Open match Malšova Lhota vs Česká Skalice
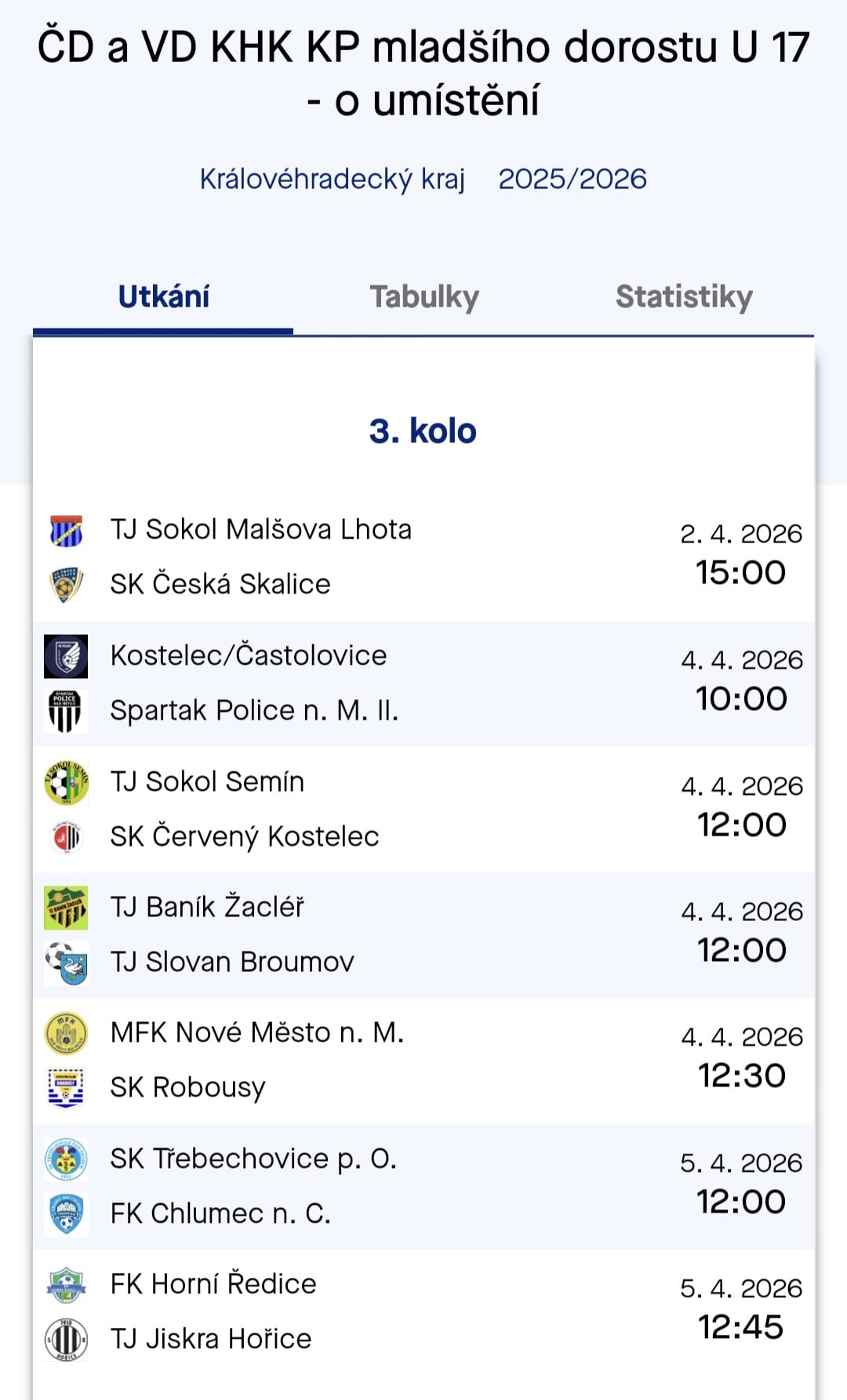The width and height of the screenshot is (847, 1400). (423, 557)
